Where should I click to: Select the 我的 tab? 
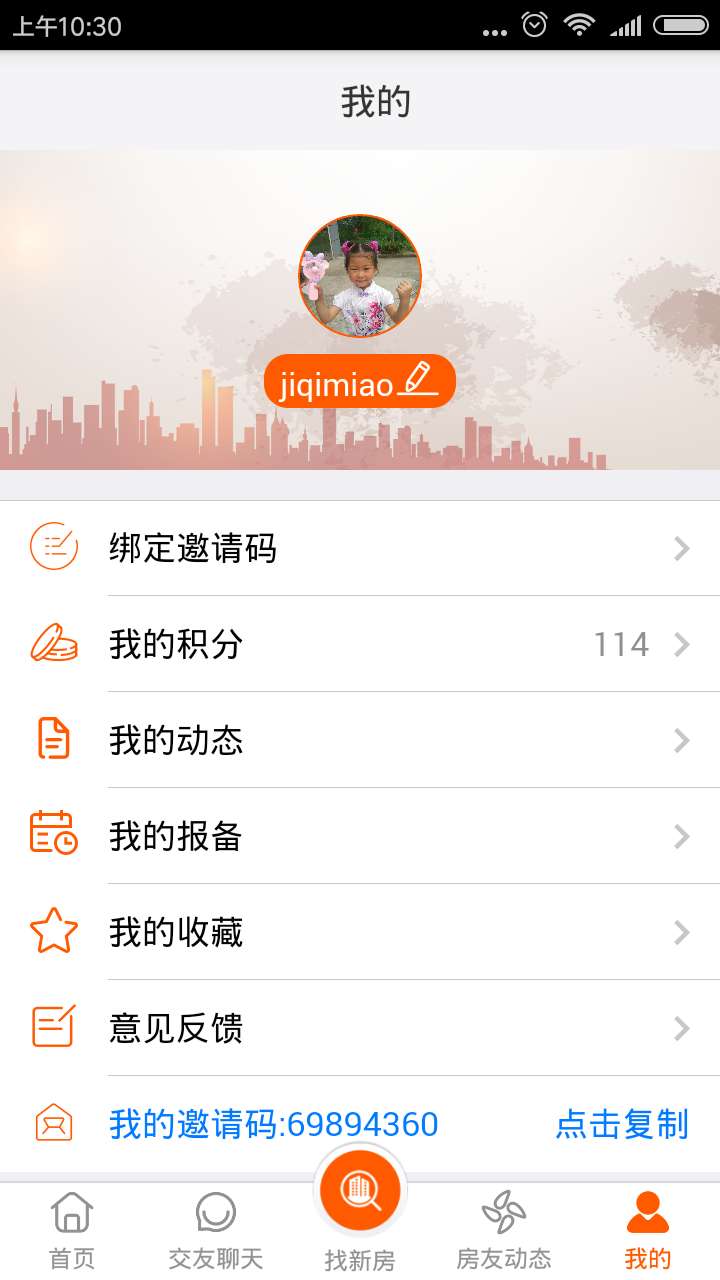pyautogui.click(x=647, y=1230)
